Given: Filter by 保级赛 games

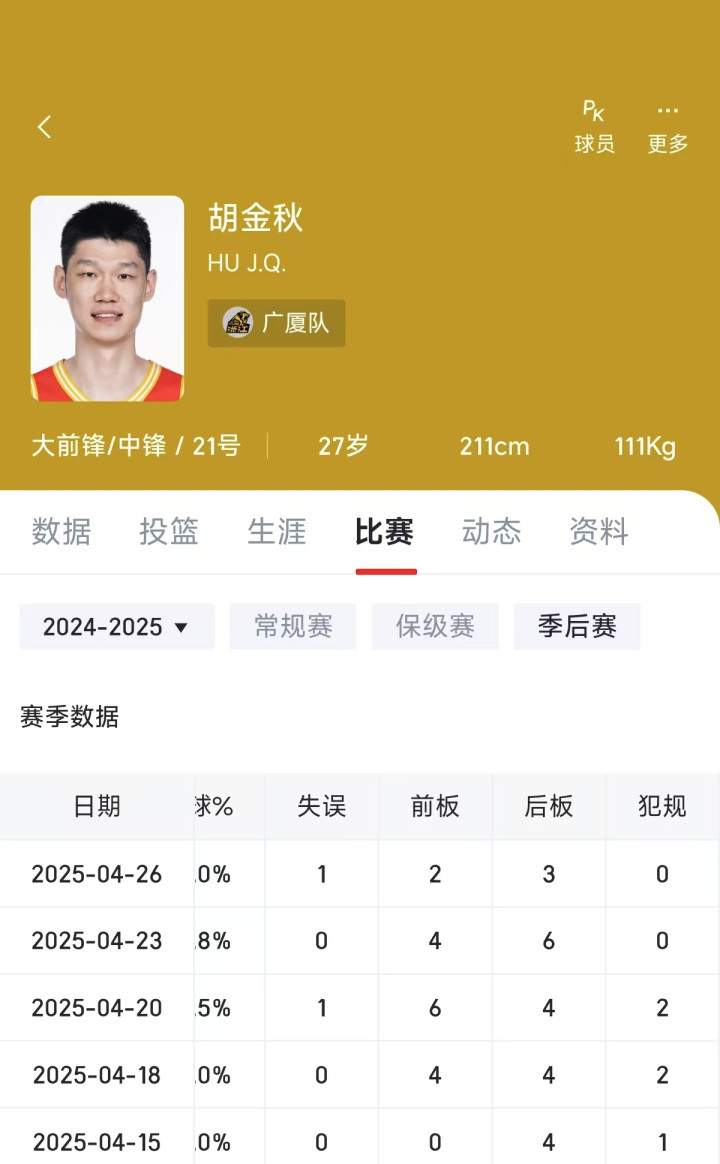Looking at the screenshot, I should coord(435,627).
